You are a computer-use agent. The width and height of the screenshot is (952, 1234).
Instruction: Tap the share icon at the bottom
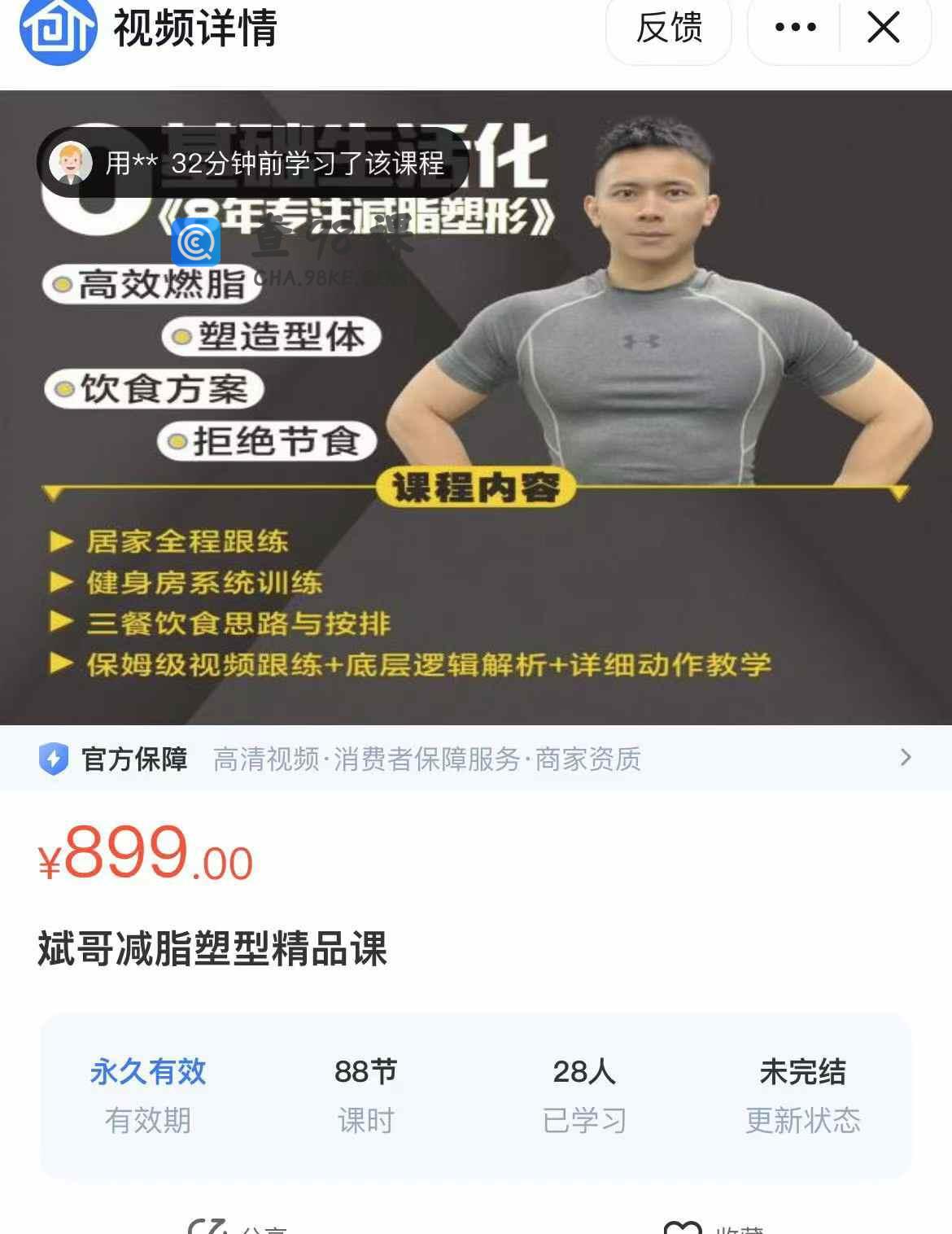[x=209, y=1226]
